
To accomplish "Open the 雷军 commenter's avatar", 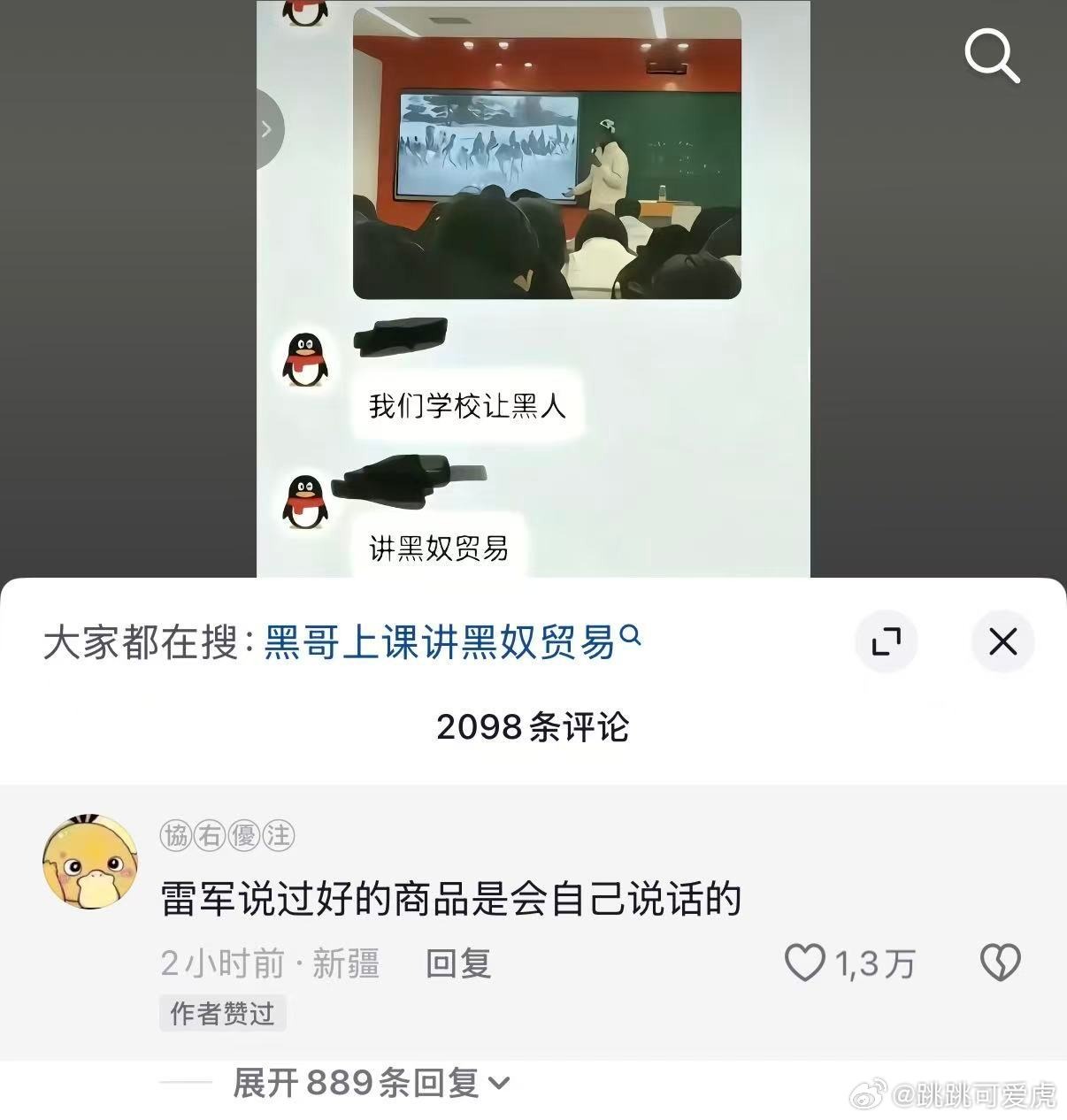I will (x=89, y=861).
